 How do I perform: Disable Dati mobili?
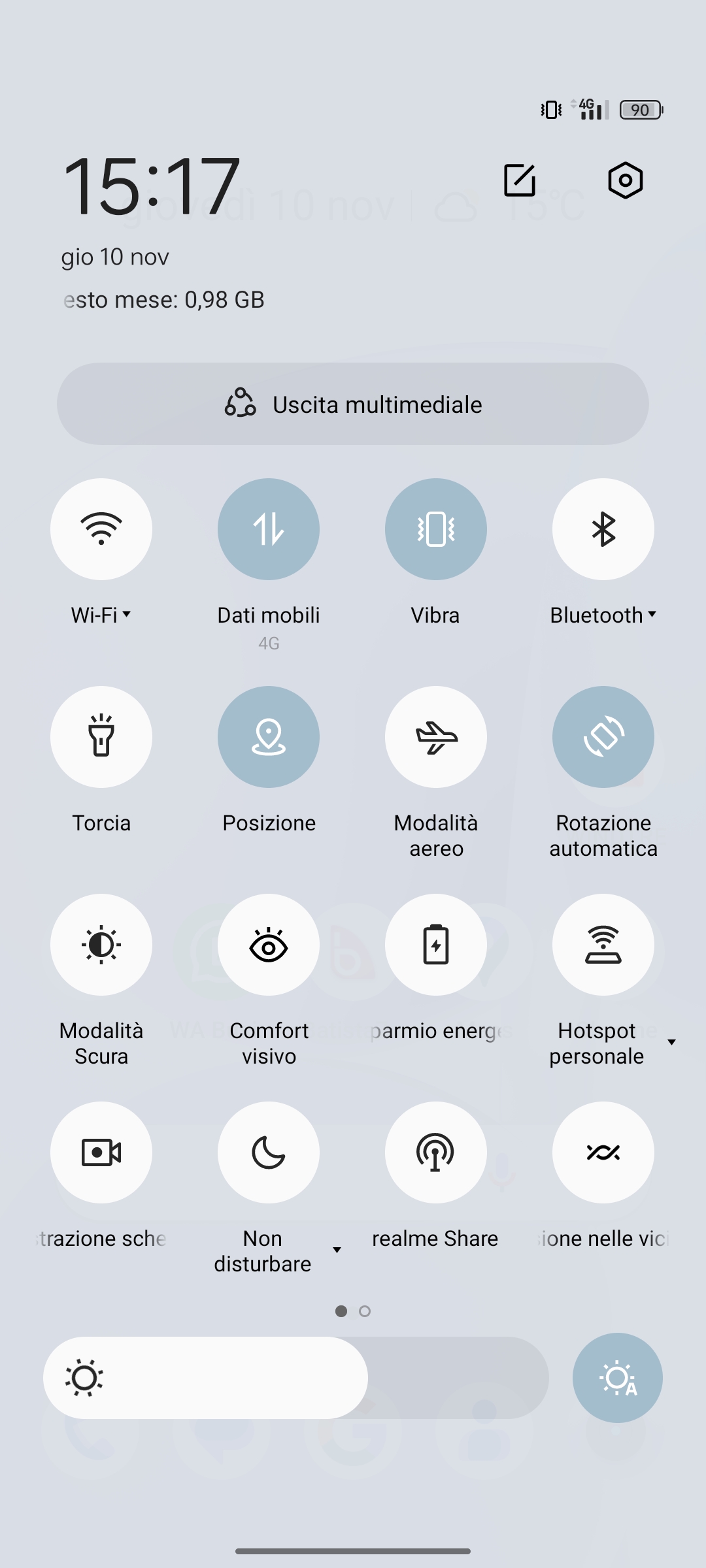coord(269,529)
